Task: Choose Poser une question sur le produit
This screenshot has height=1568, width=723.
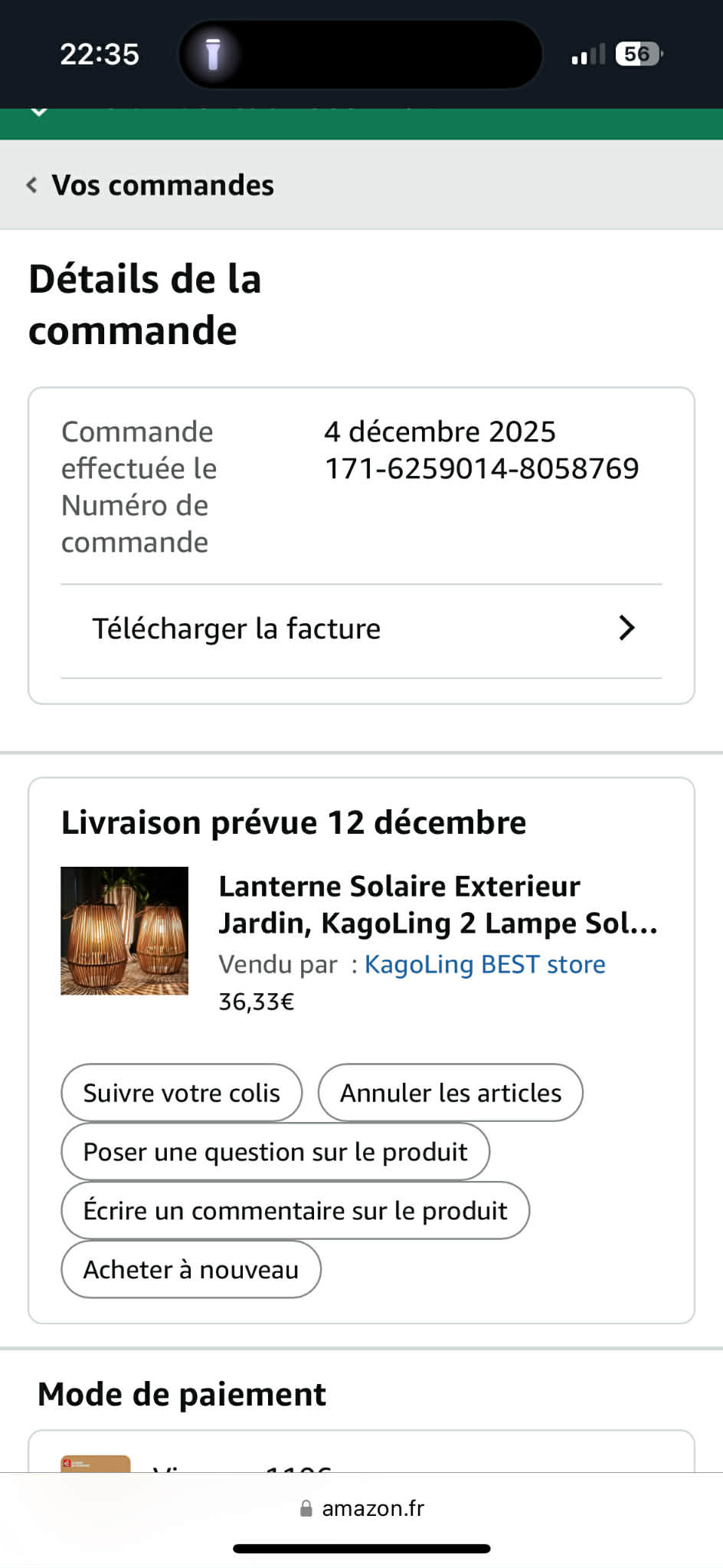Action: (275, 1152)
